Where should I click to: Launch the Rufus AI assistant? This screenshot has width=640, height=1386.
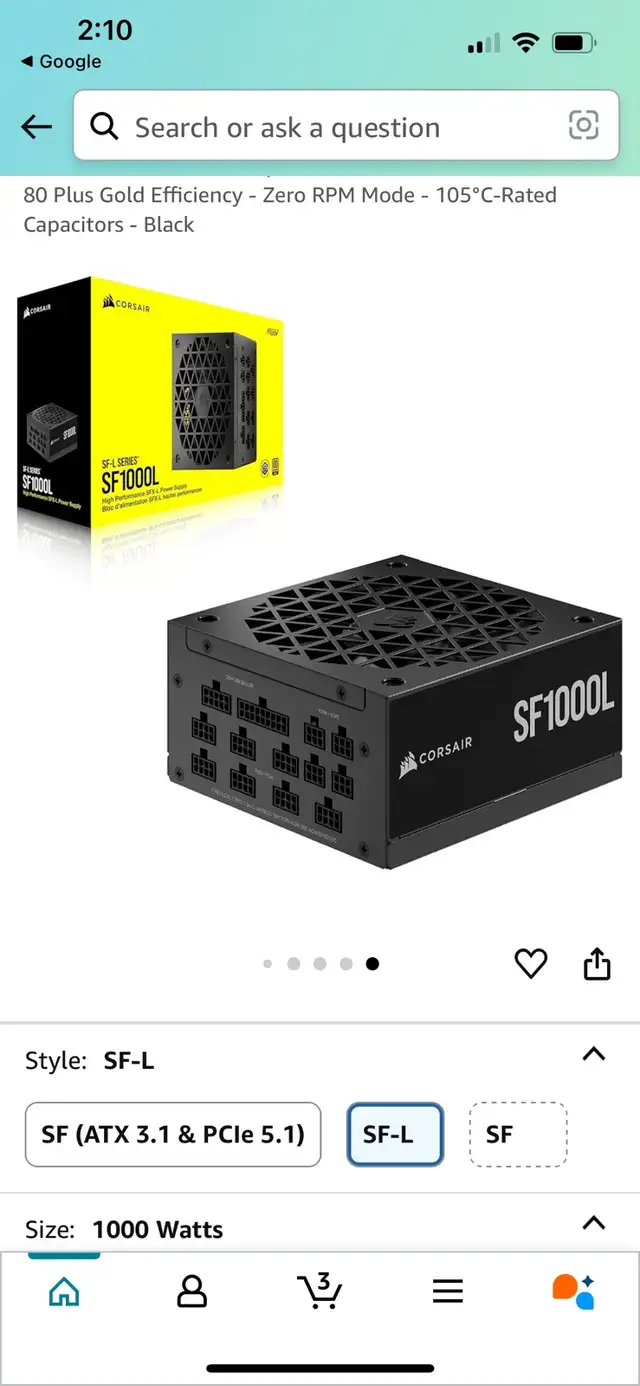tap(574, 1291)
